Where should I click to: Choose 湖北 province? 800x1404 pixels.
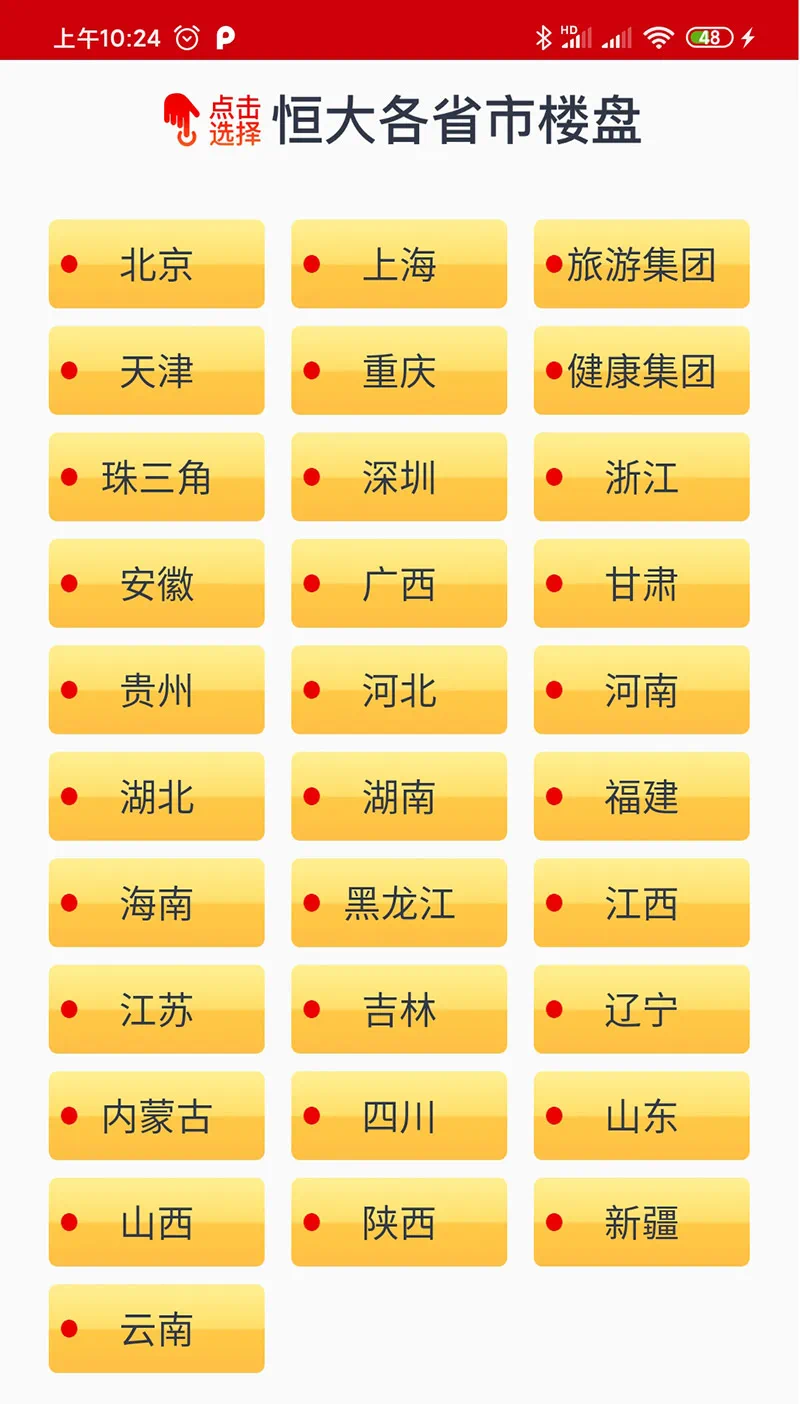(x=156, y=796)
